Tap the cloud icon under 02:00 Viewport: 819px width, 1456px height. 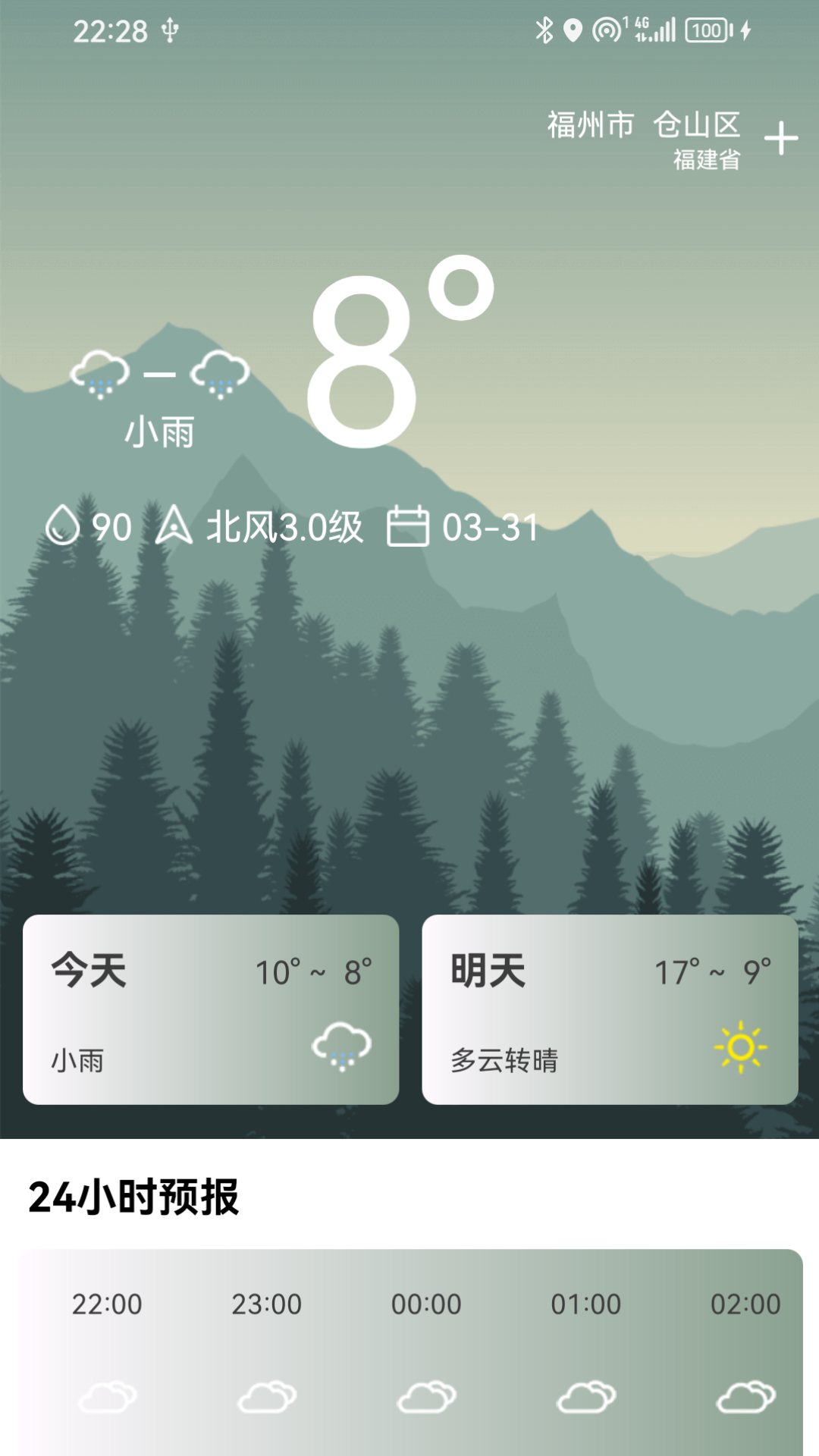(747, 1398)
